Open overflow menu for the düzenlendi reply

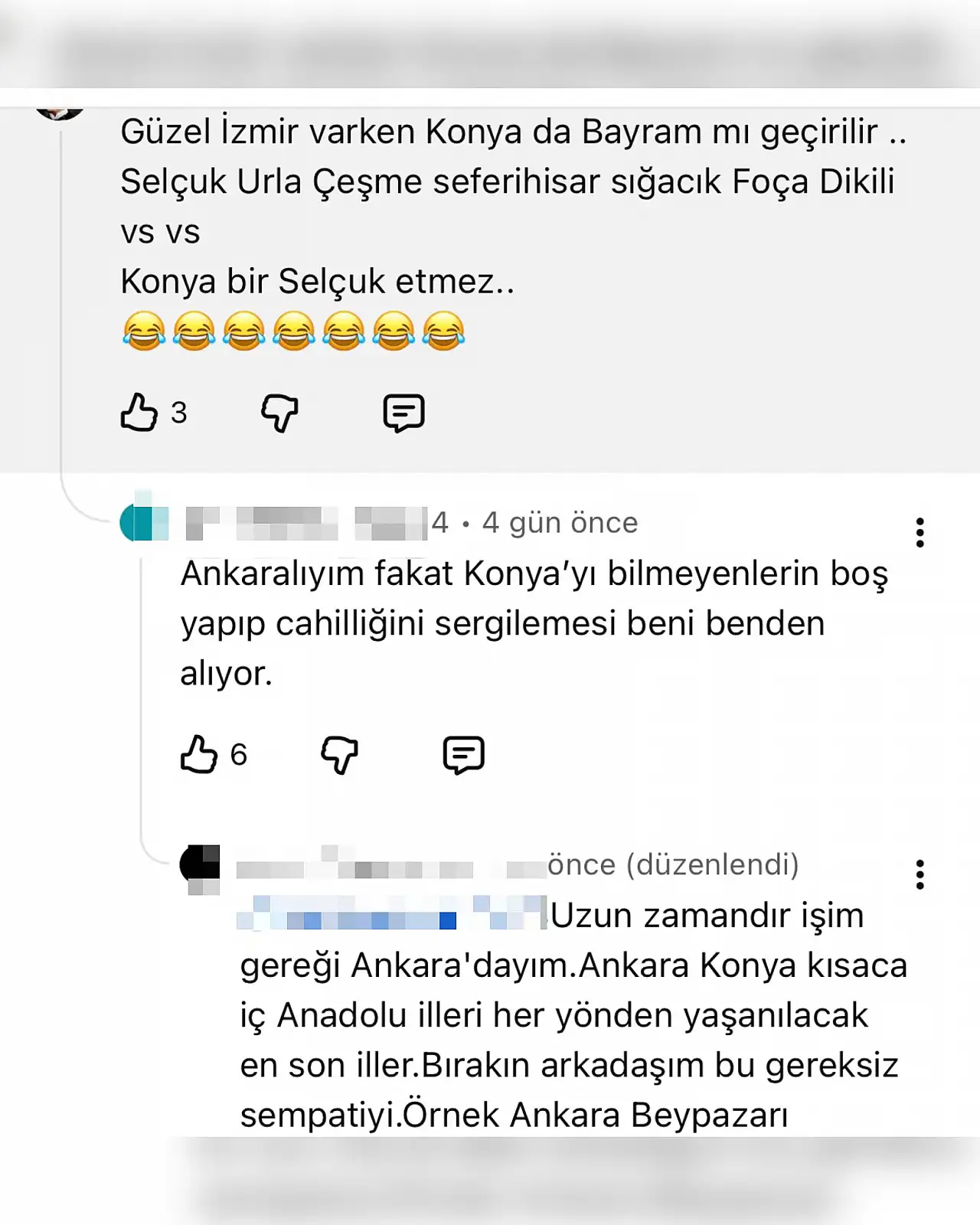(x=920, y=874)
